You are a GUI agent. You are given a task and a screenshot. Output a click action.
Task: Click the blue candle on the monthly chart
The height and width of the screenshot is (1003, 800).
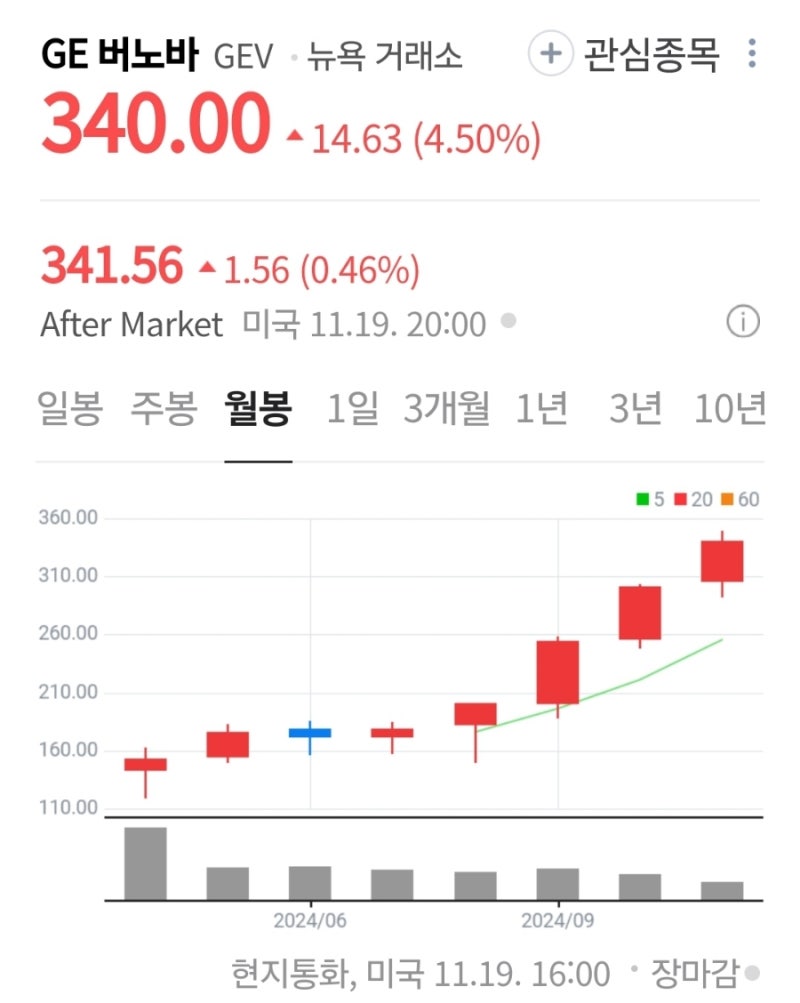[x=308, y=734]
